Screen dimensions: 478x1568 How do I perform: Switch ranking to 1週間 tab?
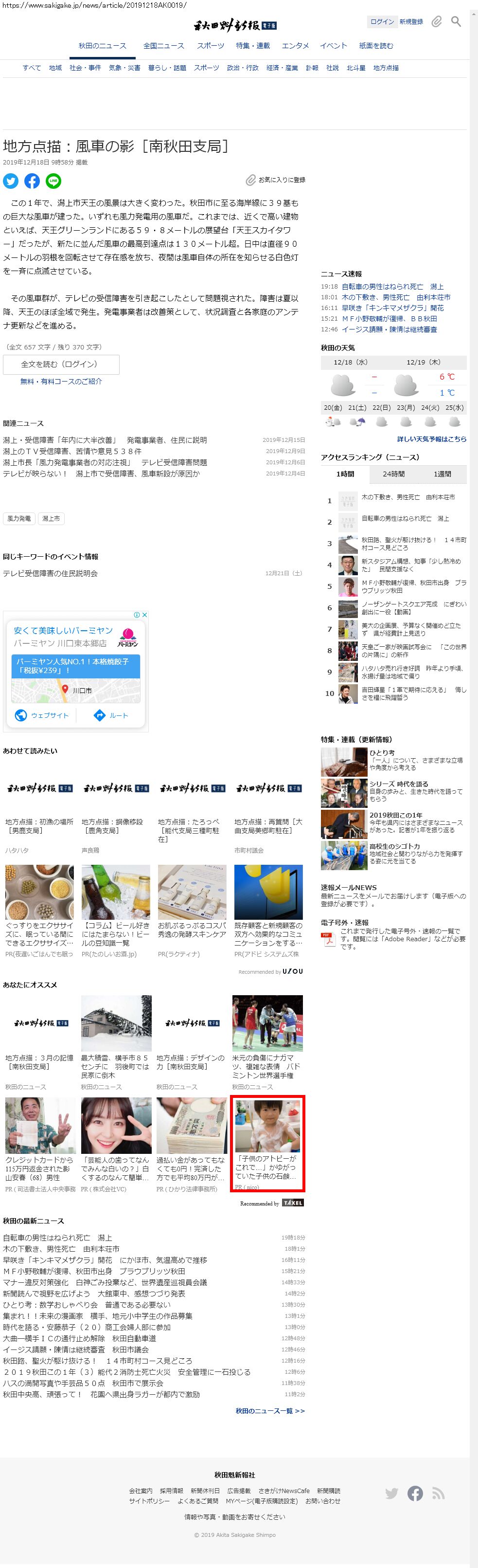coord(442,474)
